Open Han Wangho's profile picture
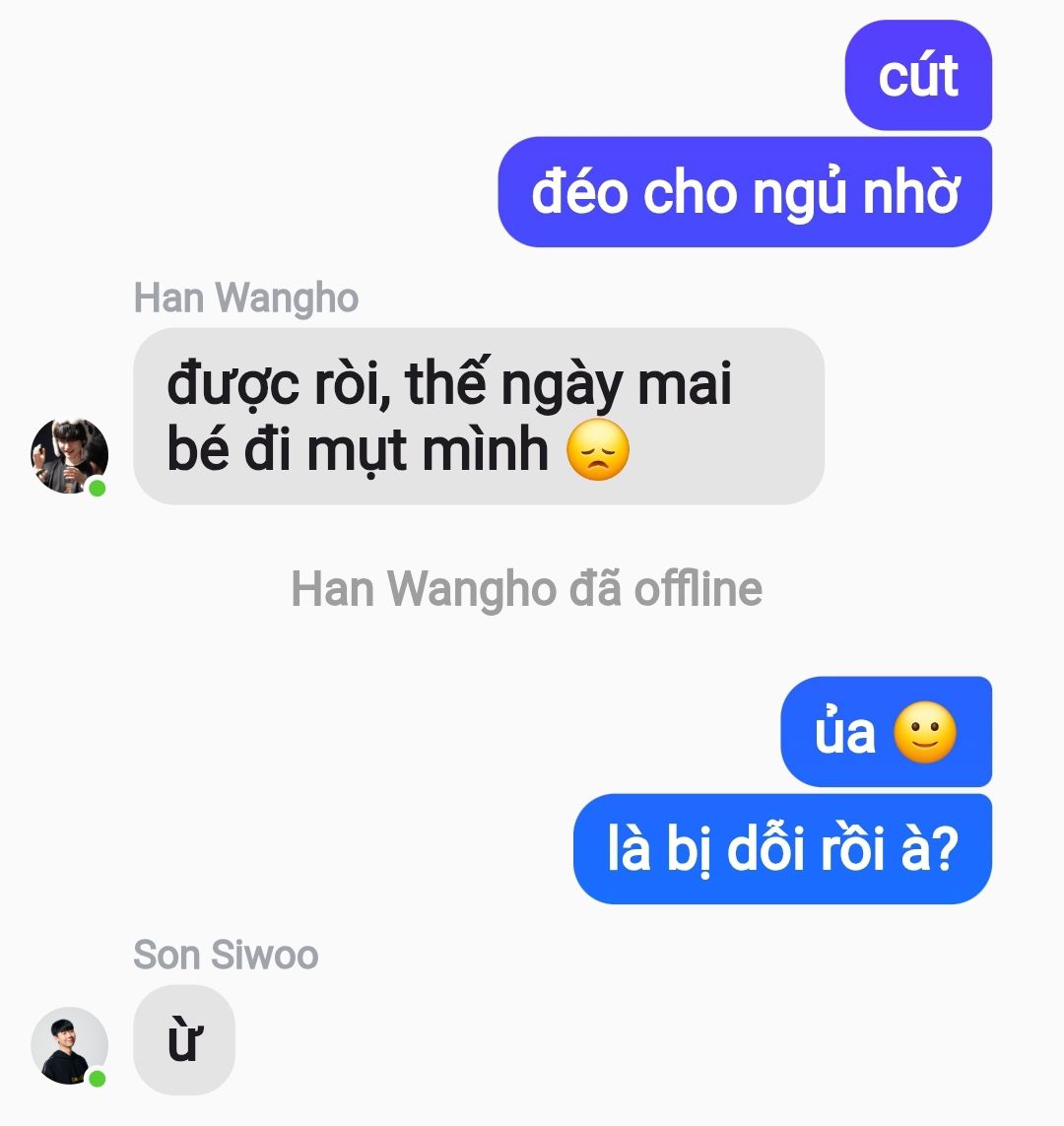 tap(69, 456)
